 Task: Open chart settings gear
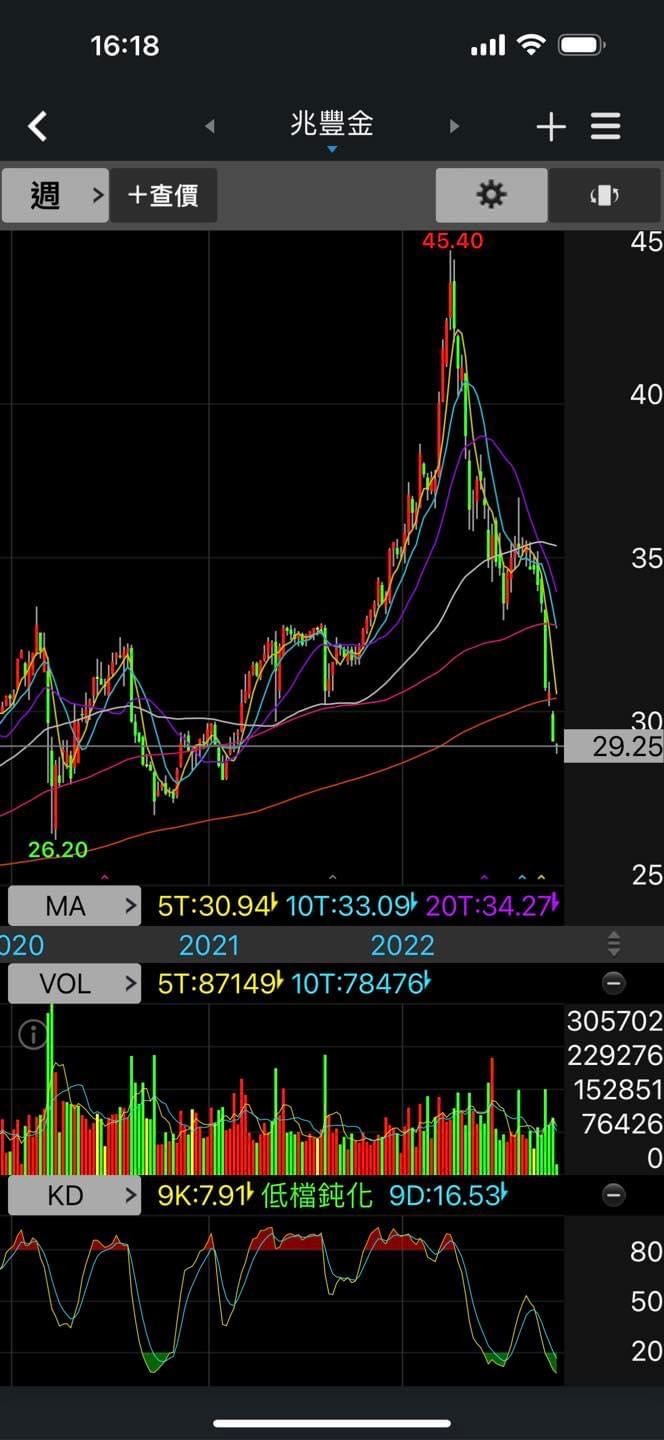pos(491,195)
